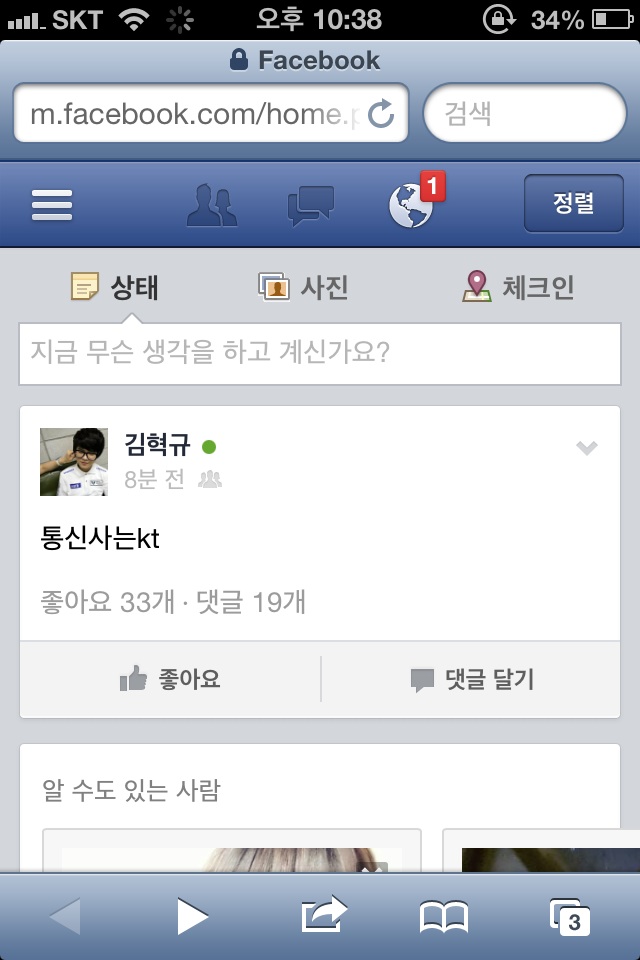
Task: Open 김혁규's profile name
Action: pyautogui.click(x=157, y=446)
